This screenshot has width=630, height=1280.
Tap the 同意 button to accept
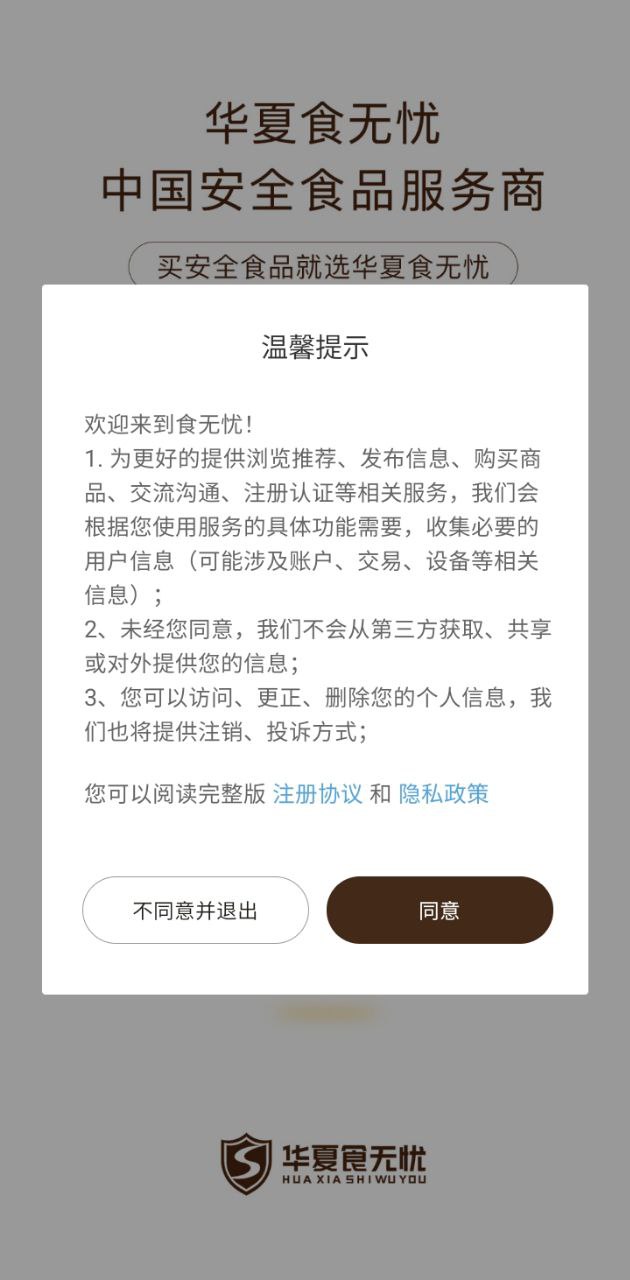tap(439, 910)
